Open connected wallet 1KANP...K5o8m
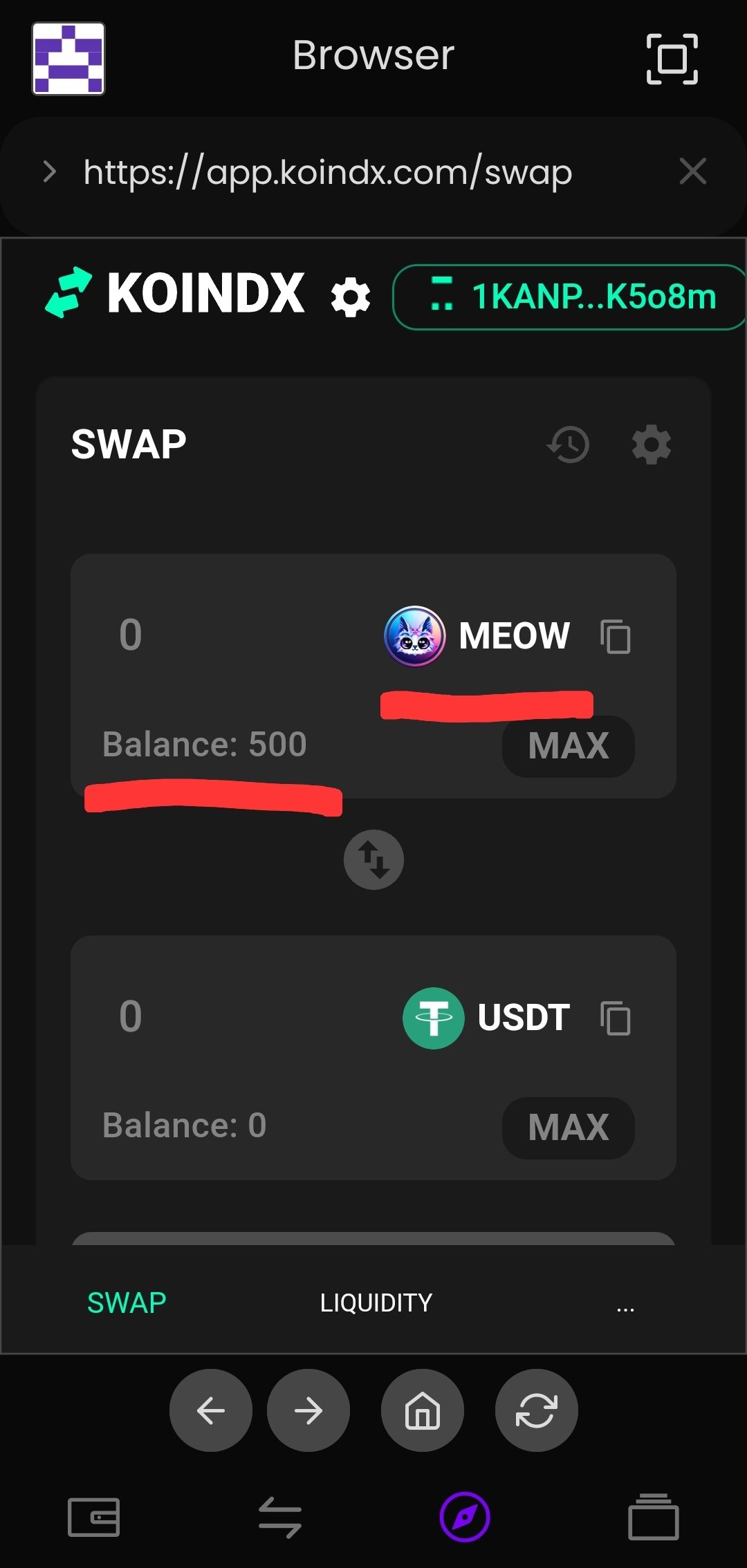 click(x=570, y=297)
